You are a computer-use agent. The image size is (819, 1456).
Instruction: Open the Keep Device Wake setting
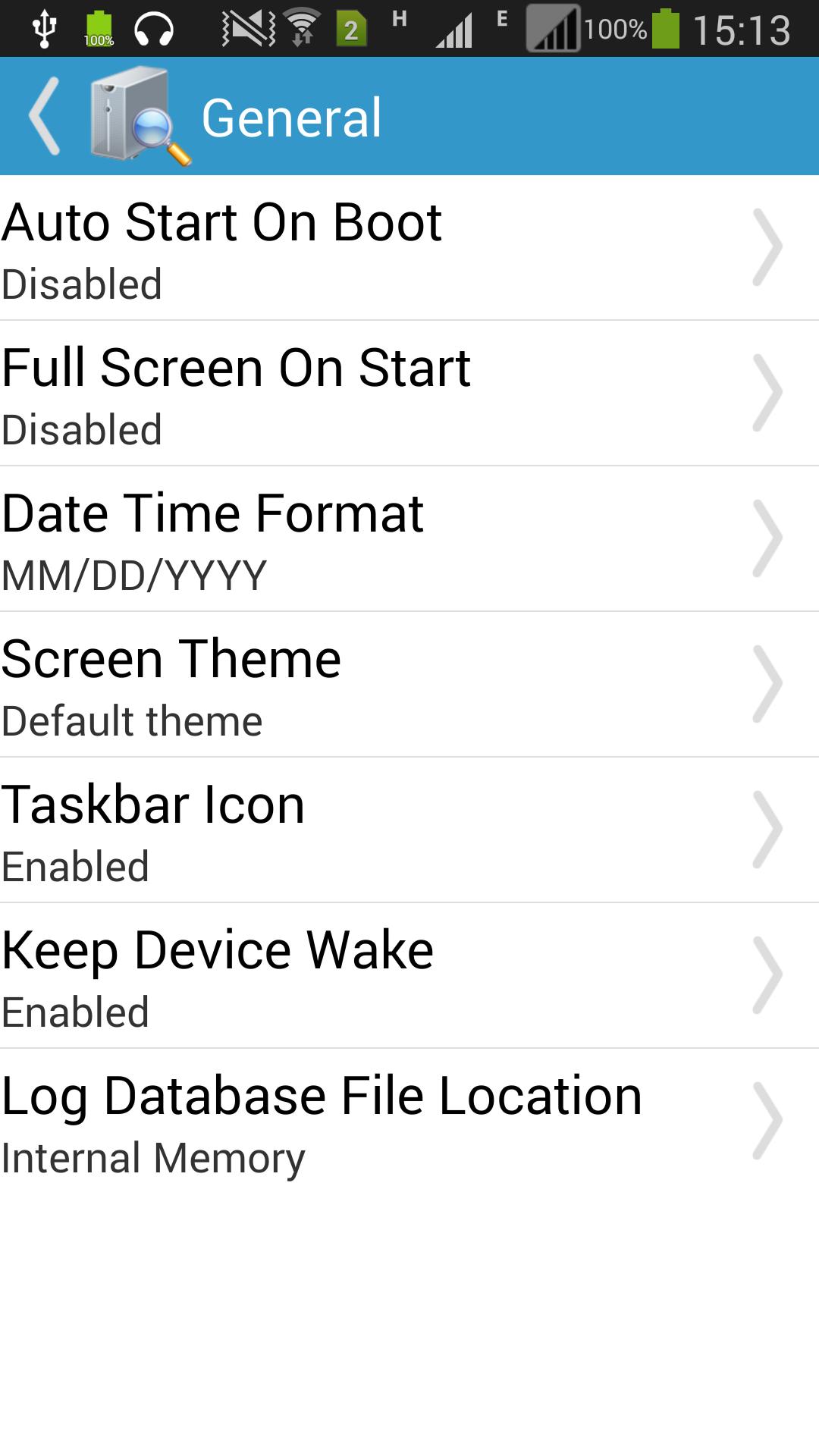point(409,975)
